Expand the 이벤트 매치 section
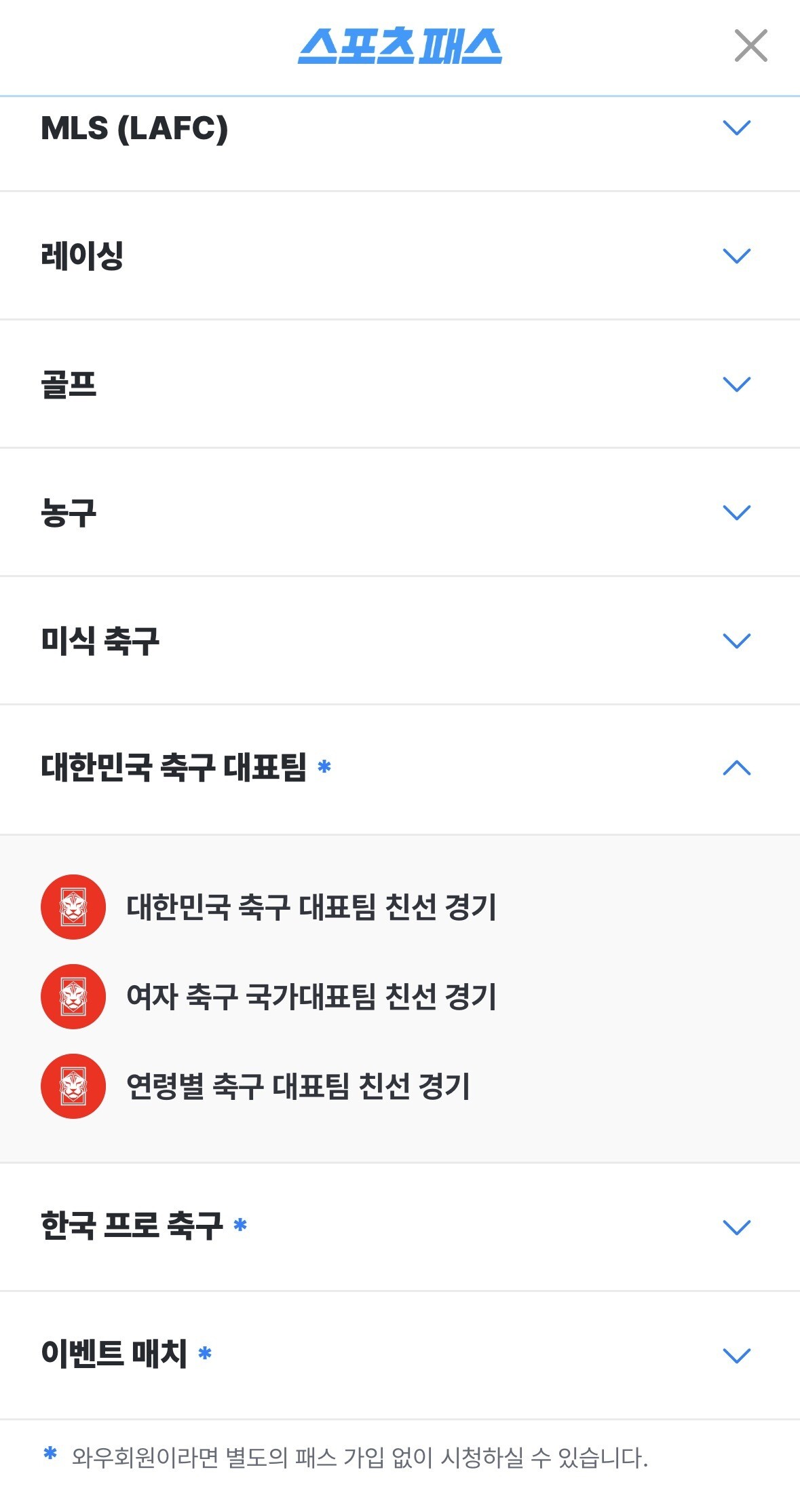The height and width of the screenshot is (1512, 800). (400, 1355)
